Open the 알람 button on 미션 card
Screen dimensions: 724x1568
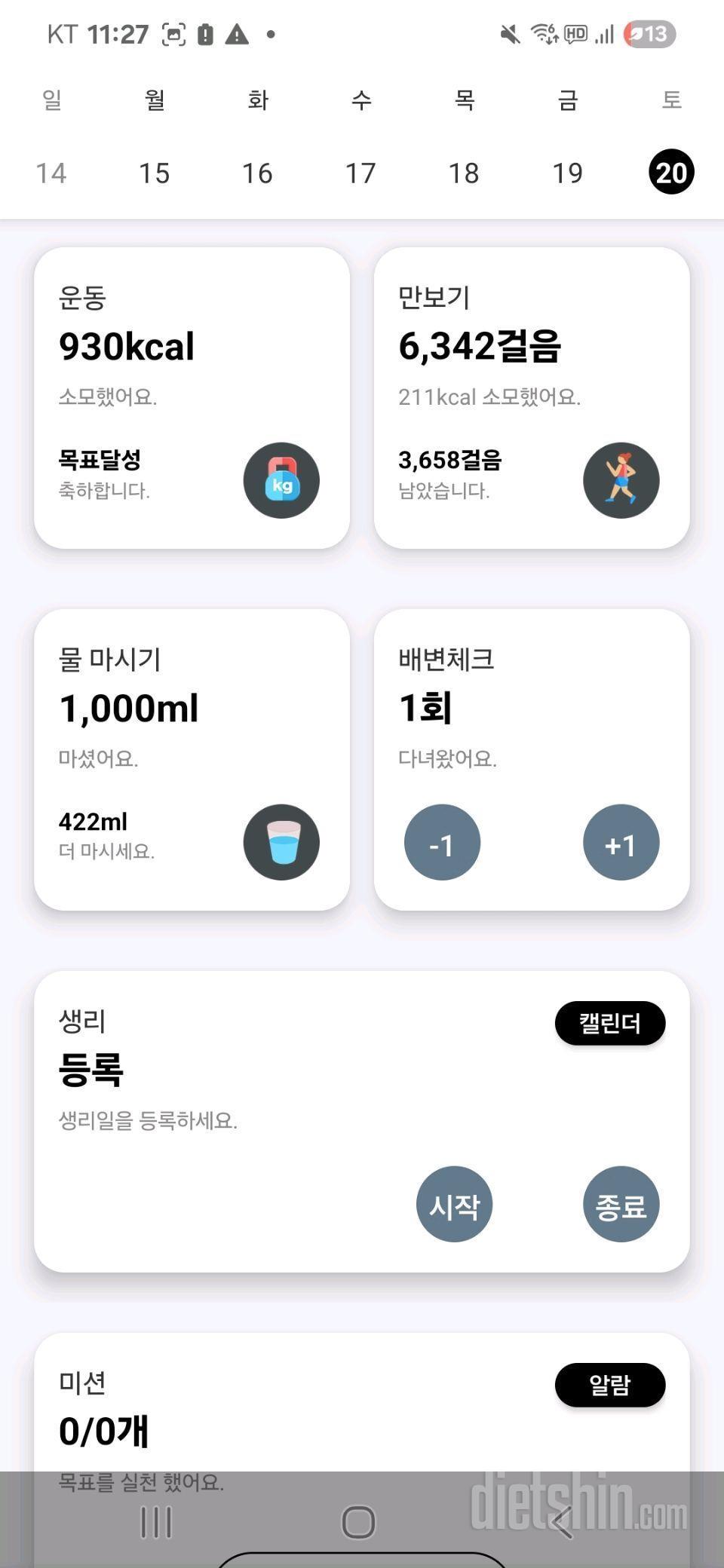(x=609, y=1385)
